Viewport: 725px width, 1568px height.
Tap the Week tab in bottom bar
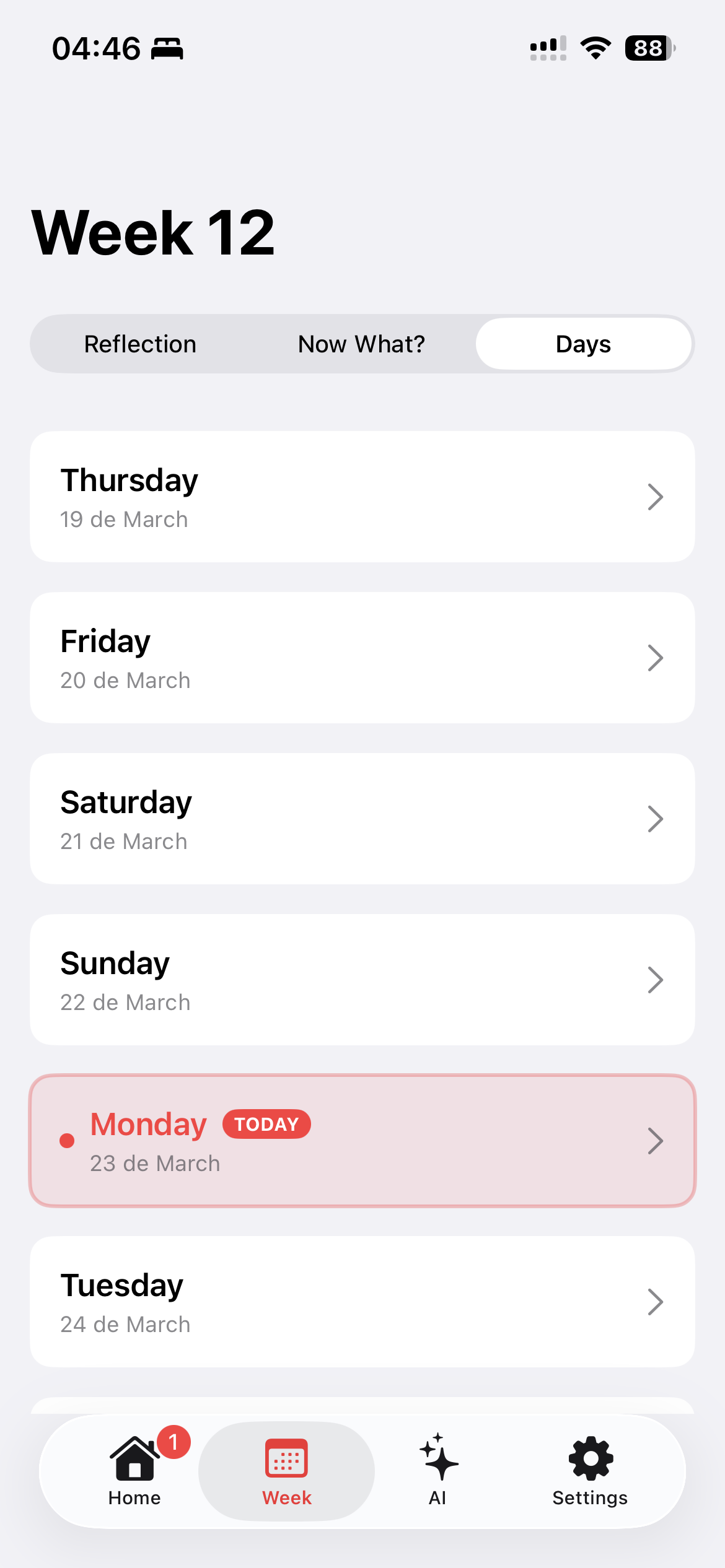tap(286, 1470)
